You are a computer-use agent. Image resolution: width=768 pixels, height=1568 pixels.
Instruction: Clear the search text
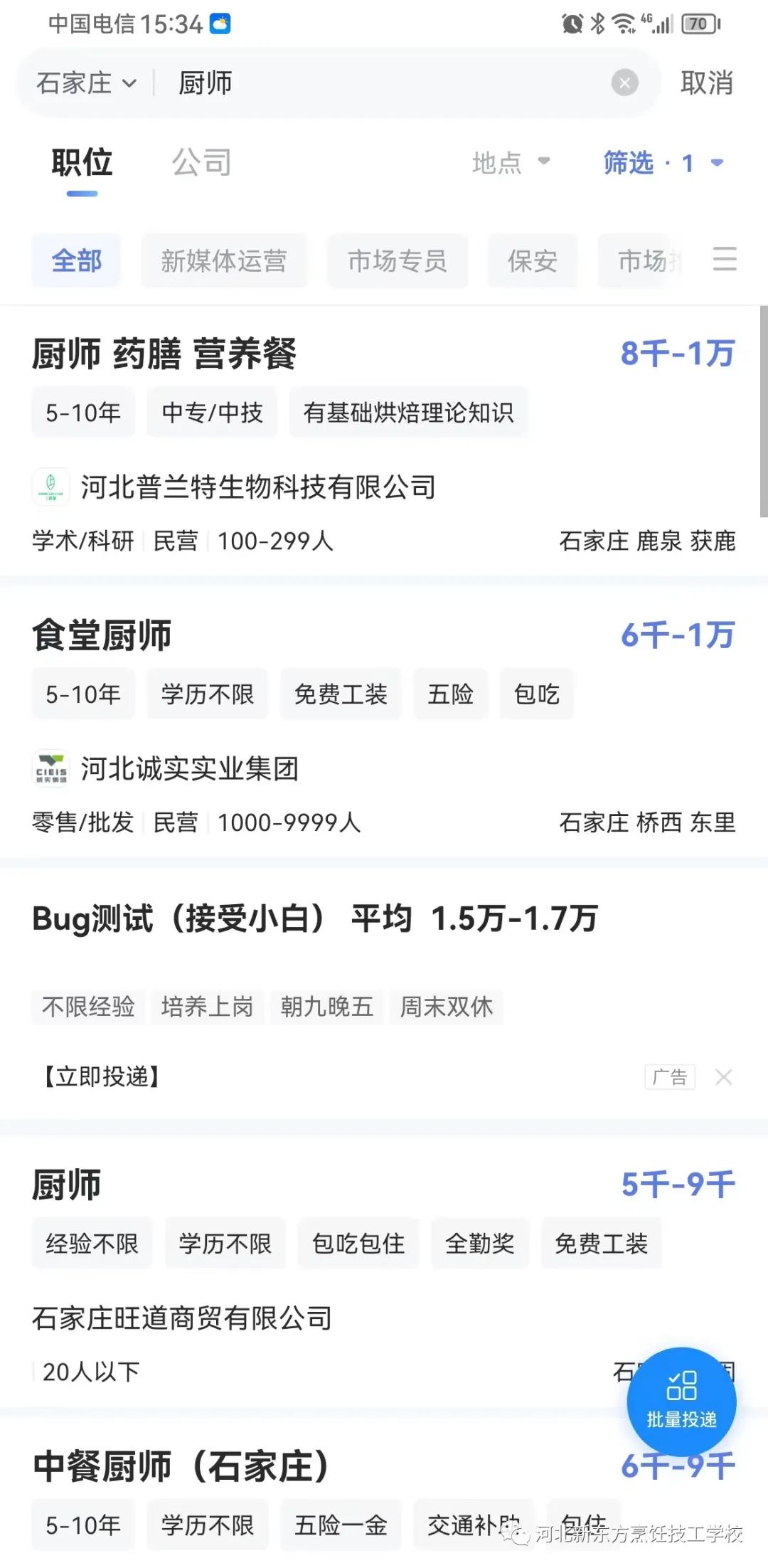point(624,83)
